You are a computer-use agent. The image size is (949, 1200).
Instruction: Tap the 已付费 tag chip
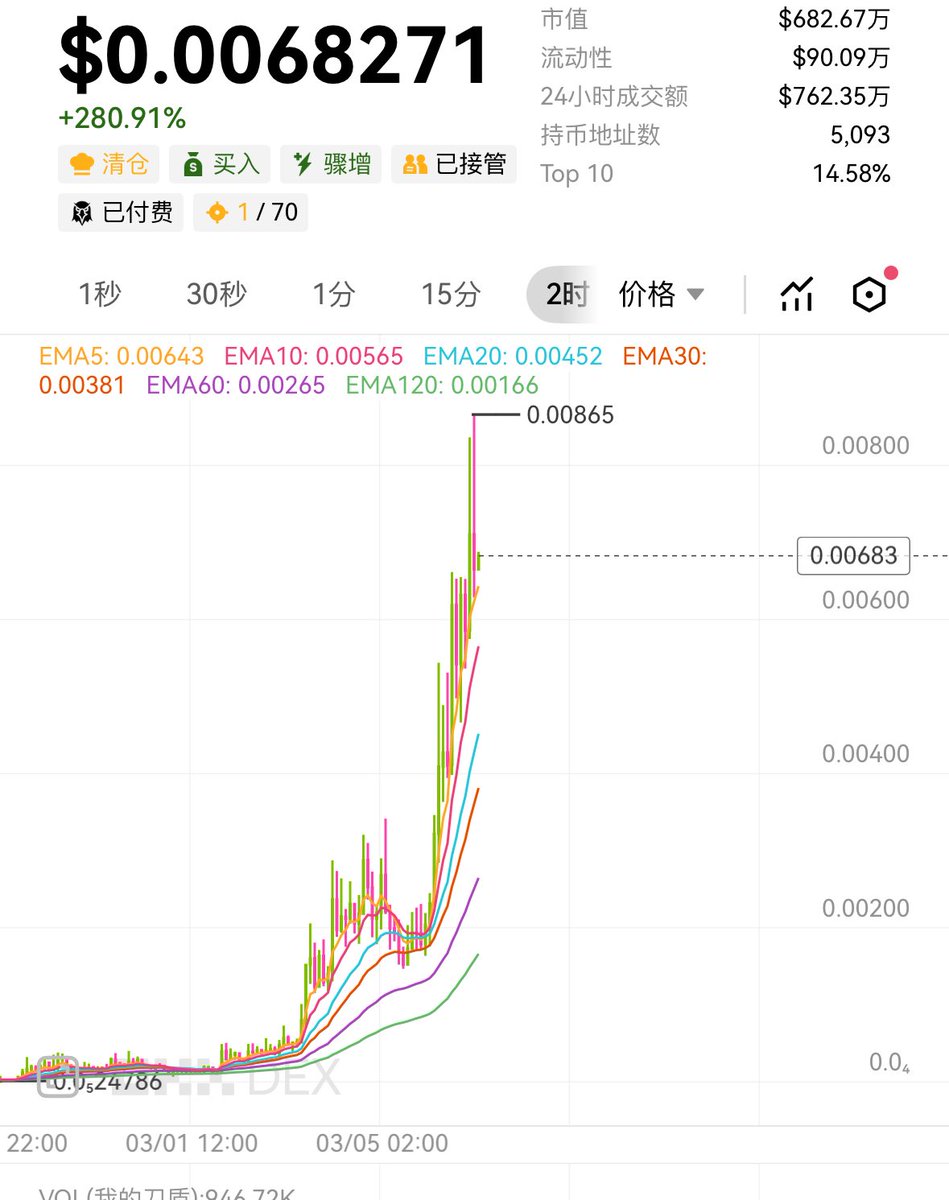pyautogui.click(x=121, y=212)
